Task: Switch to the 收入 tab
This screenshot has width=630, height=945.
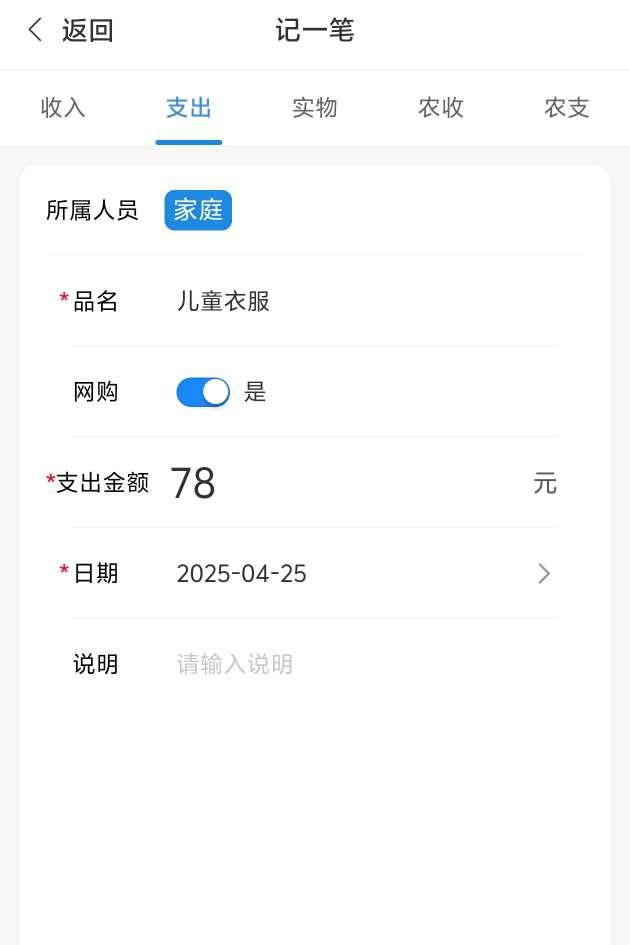Action: (63, 108)
